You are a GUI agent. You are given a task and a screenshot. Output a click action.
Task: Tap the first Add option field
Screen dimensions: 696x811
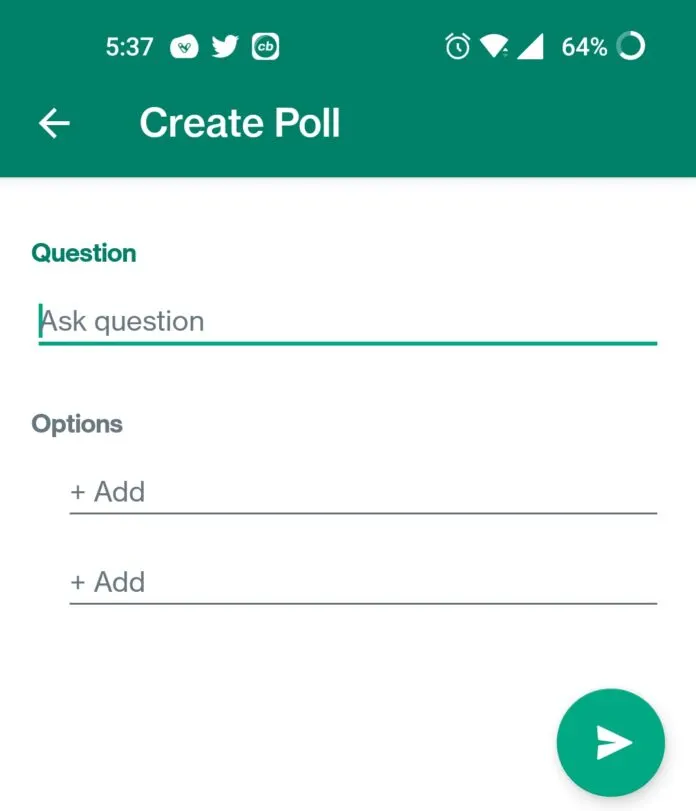(362, 492)
